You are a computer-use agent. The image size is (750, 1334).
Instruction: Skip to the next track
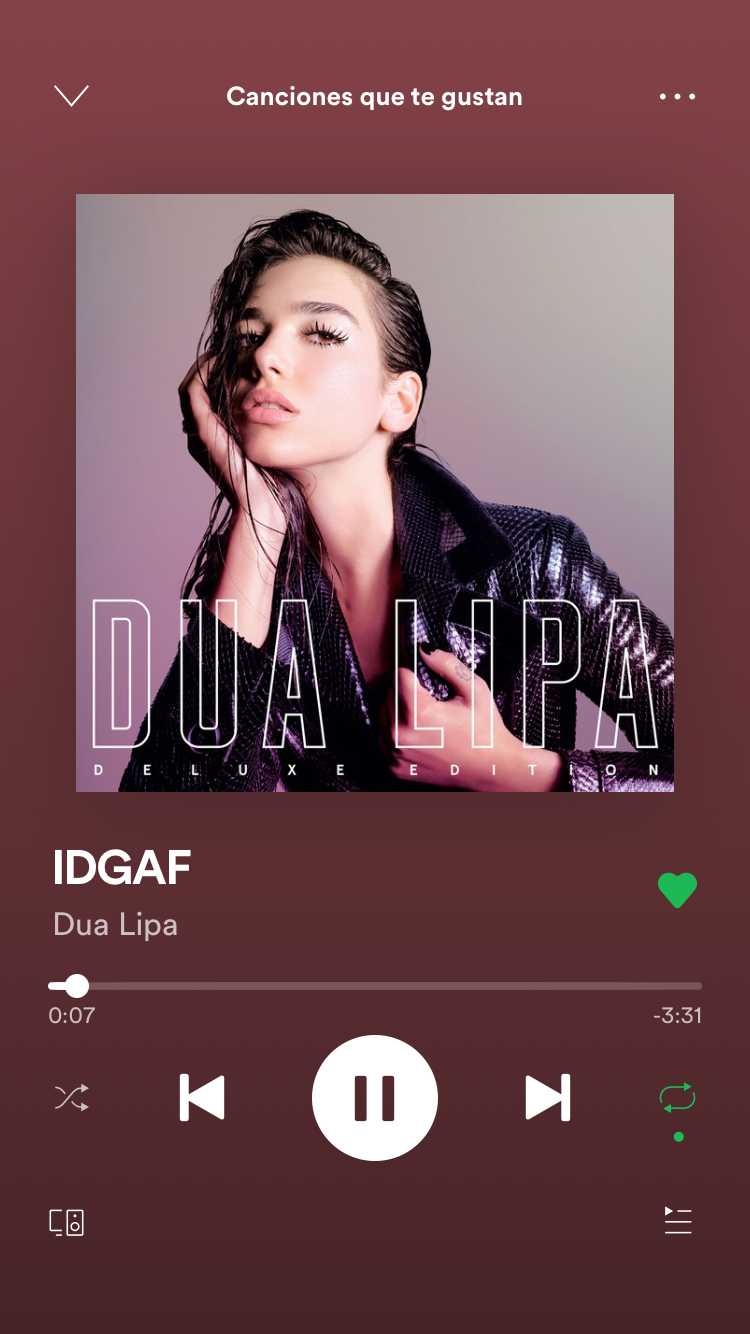point(548,1098)
